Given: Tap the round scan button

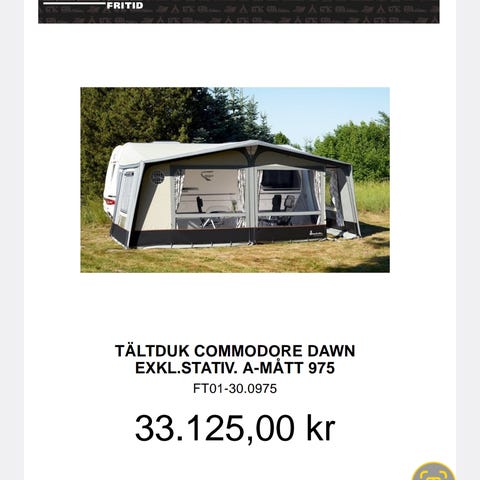Looking at the screenshot, I should click(433, 471).
